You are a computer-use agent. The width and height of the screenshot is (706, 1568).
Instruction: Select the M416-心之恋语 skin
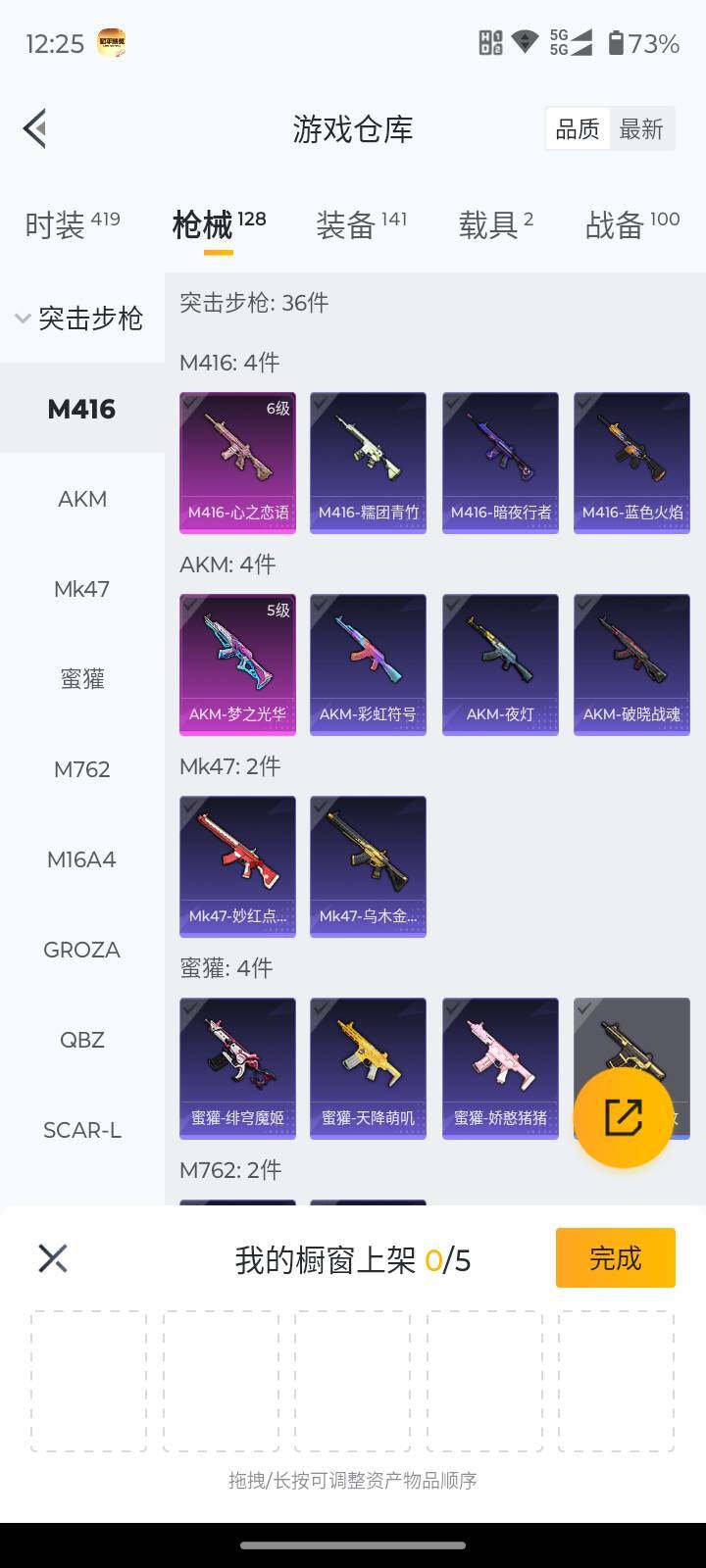[237, 463]
